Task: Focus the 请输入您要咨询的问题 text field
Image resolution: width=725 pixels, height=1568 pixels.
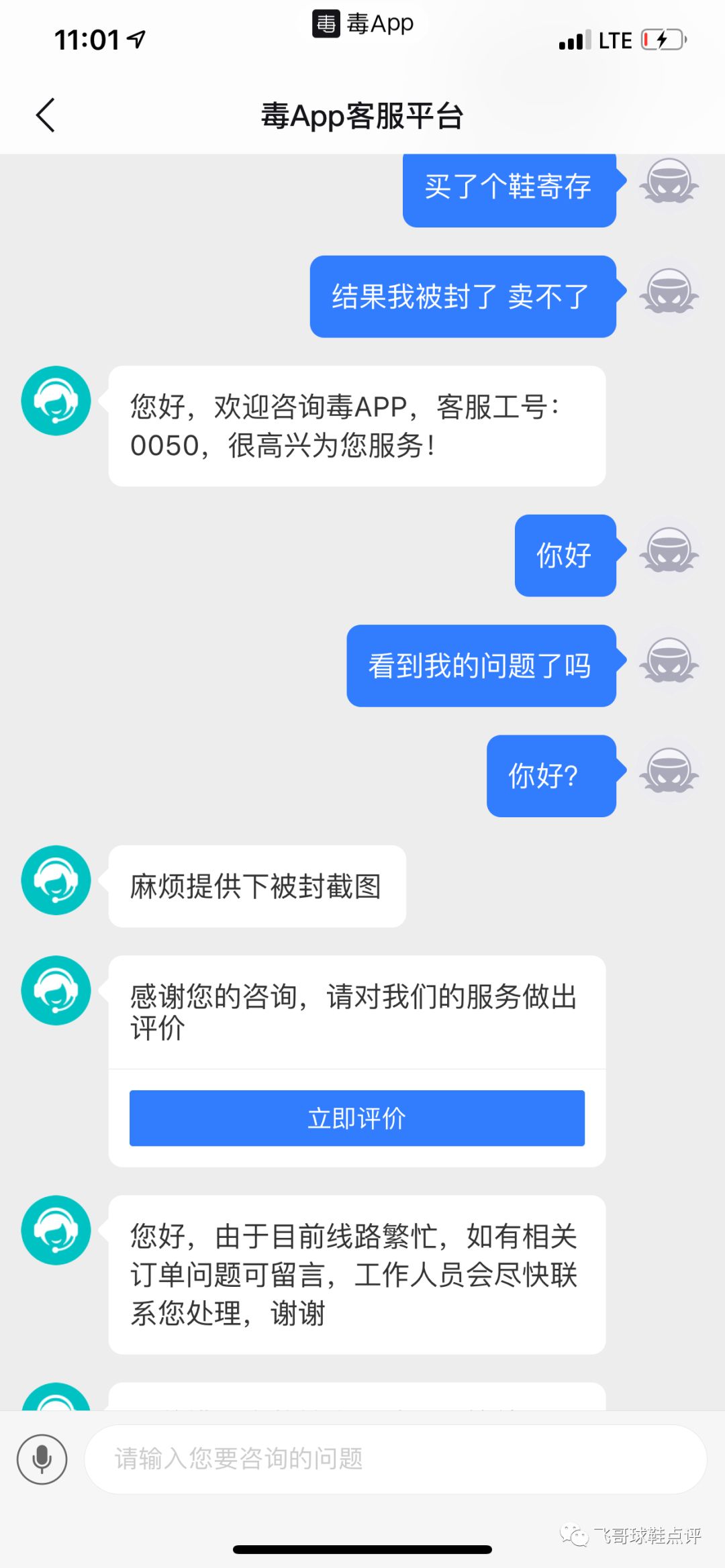Action: pyautogui.click(x=396, y=1459)
